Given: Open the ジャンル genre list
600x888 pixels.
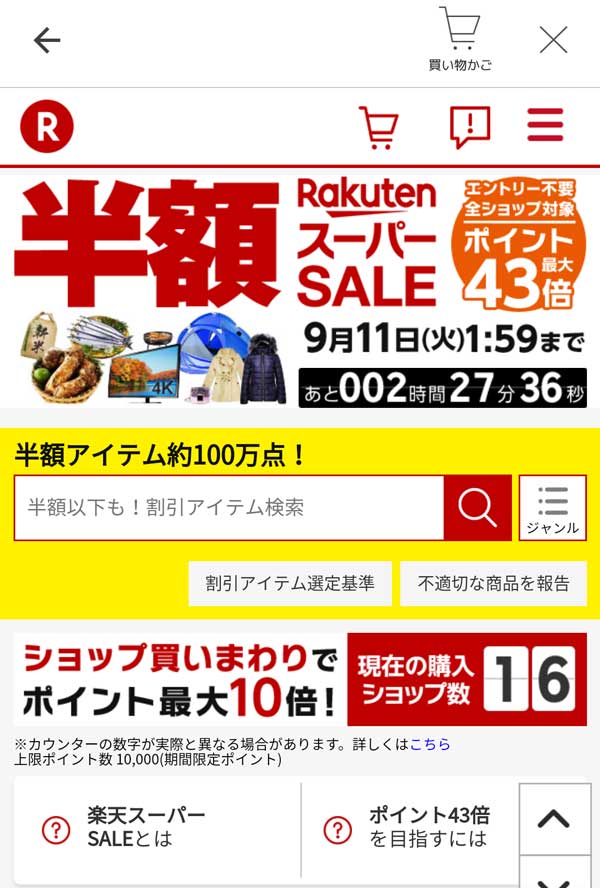Looking at the screenshot, I should pyautogui.click(x=552, y=508).
